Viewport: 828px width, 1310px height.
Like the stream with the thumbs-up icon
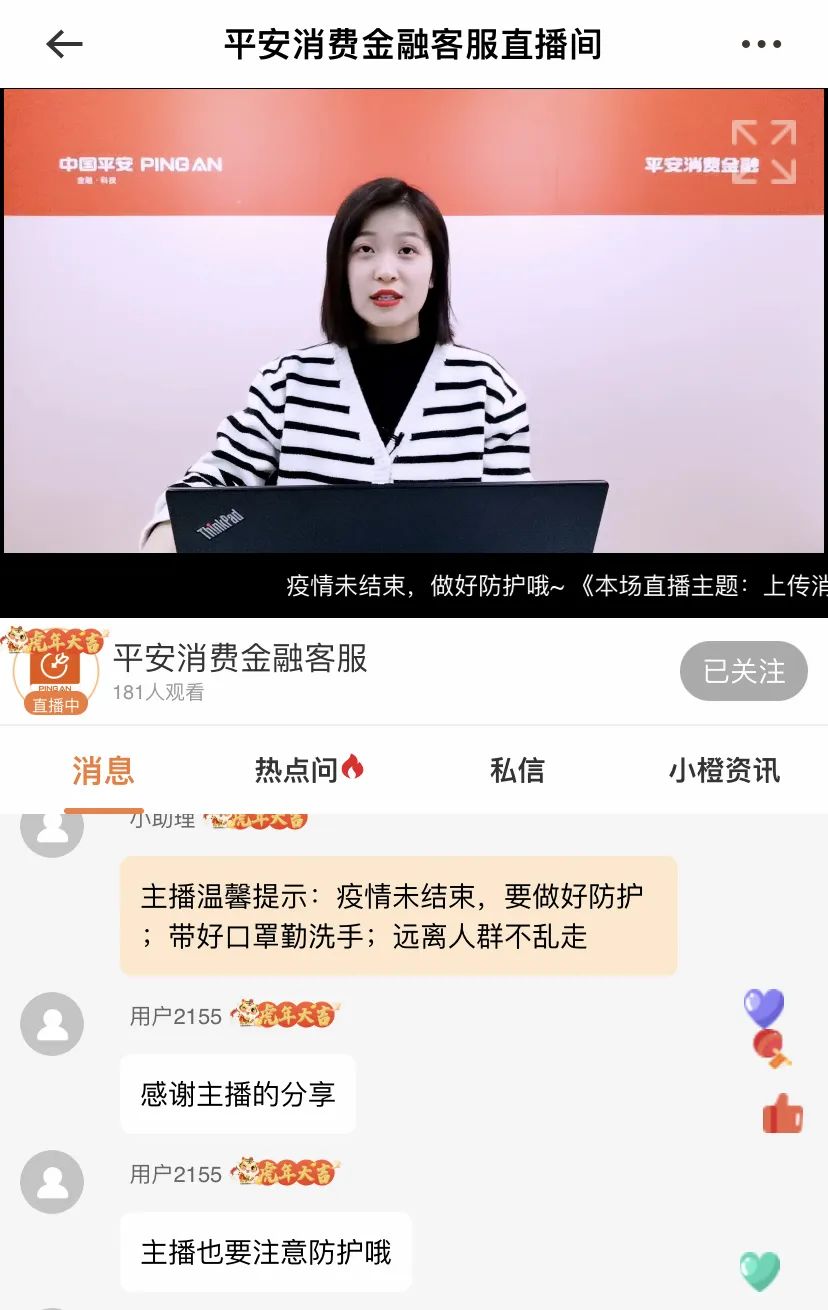(x=783, y=1113)
